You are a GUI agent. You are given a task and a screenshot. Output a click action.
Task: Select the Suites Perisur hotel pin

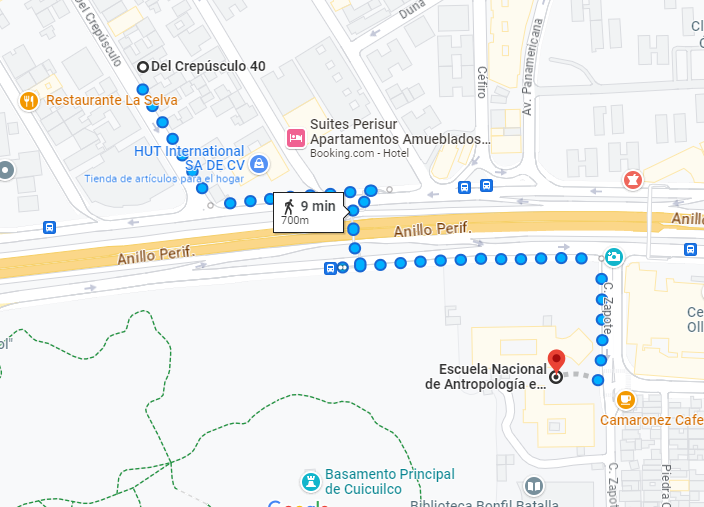click(x=295, y=138)
